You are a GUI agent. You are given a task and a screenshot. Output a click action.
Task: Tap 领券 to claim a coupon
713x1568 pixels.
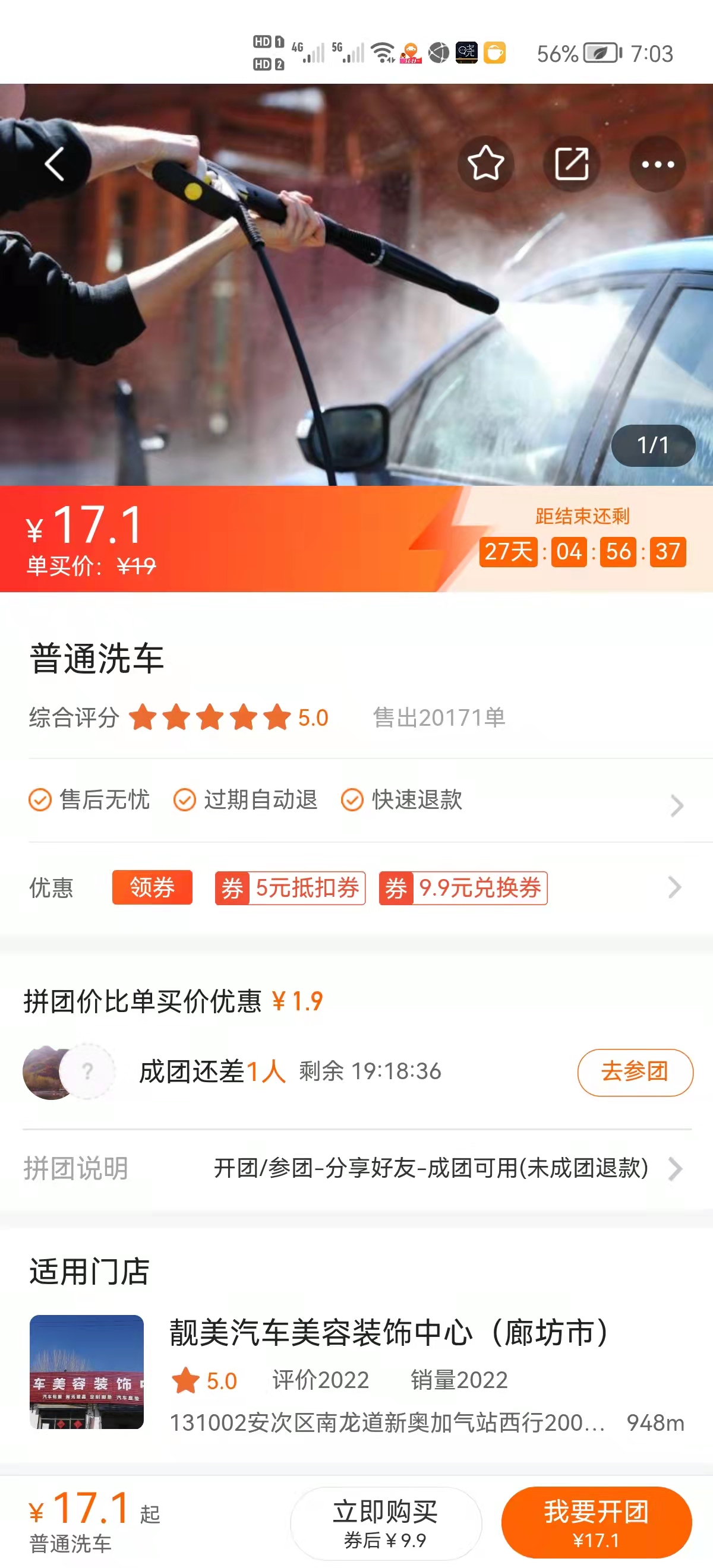pyautogui.click(x=152, y=889)
